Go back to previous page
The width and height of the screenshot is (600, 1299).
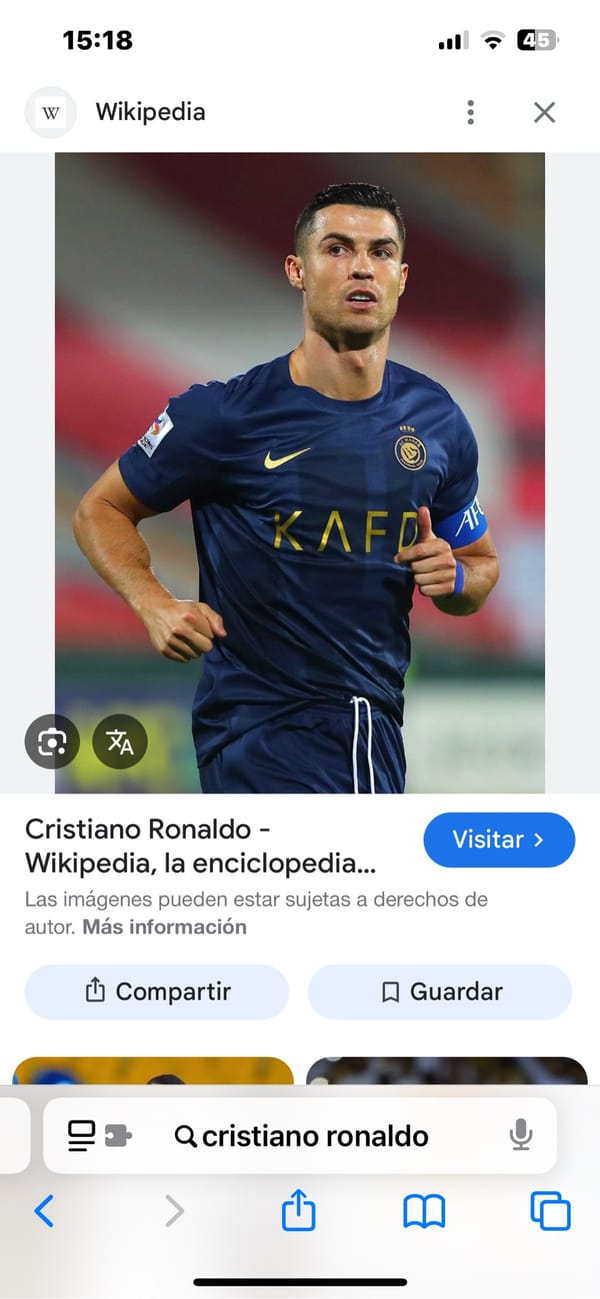pos(44,1212)
